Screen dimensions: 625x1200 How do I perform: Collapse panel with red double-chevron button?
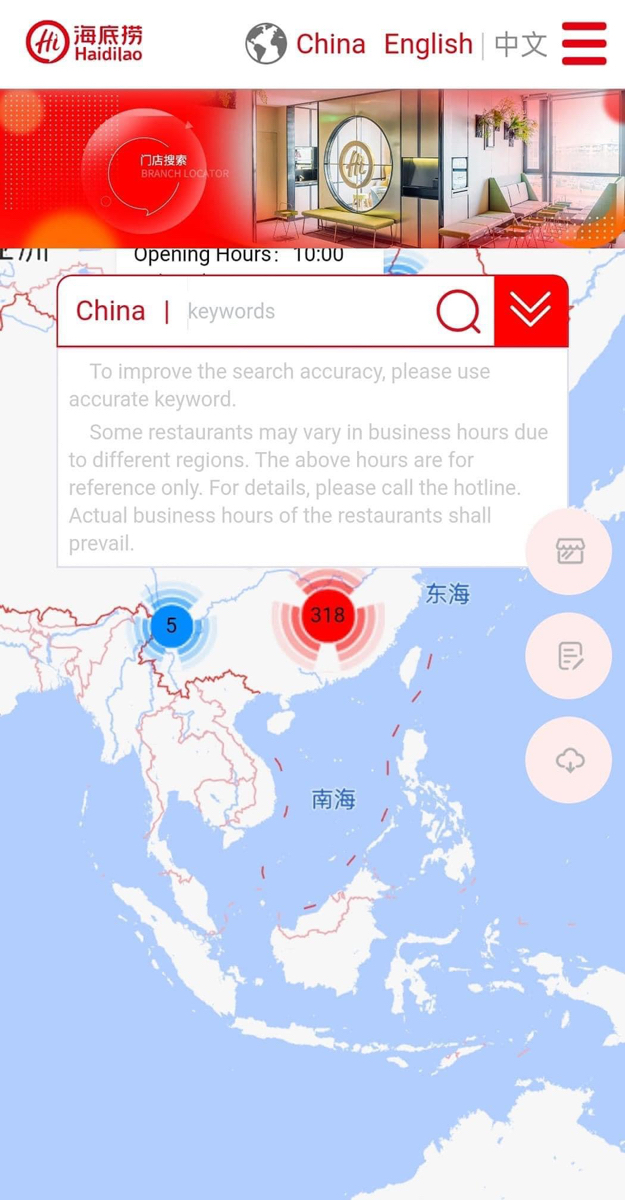pos(531,311)
